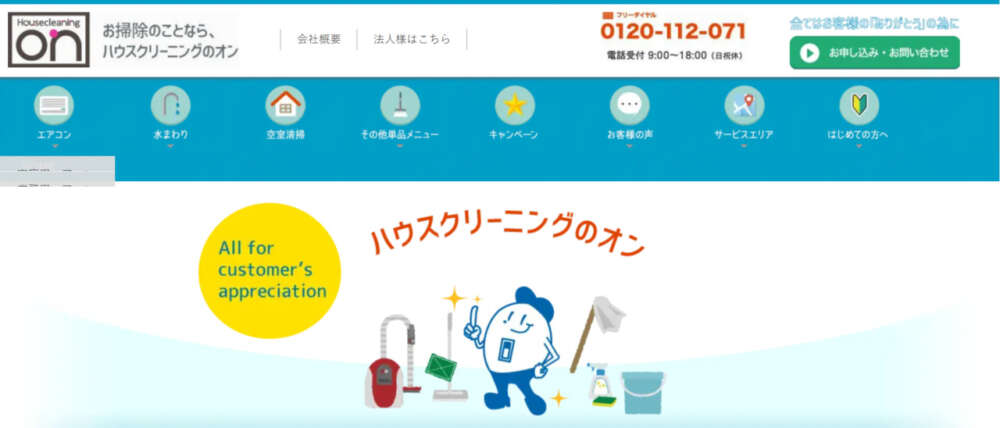Open the エアコン menu
Screen dimensions: 1000x428
[54, 114]
